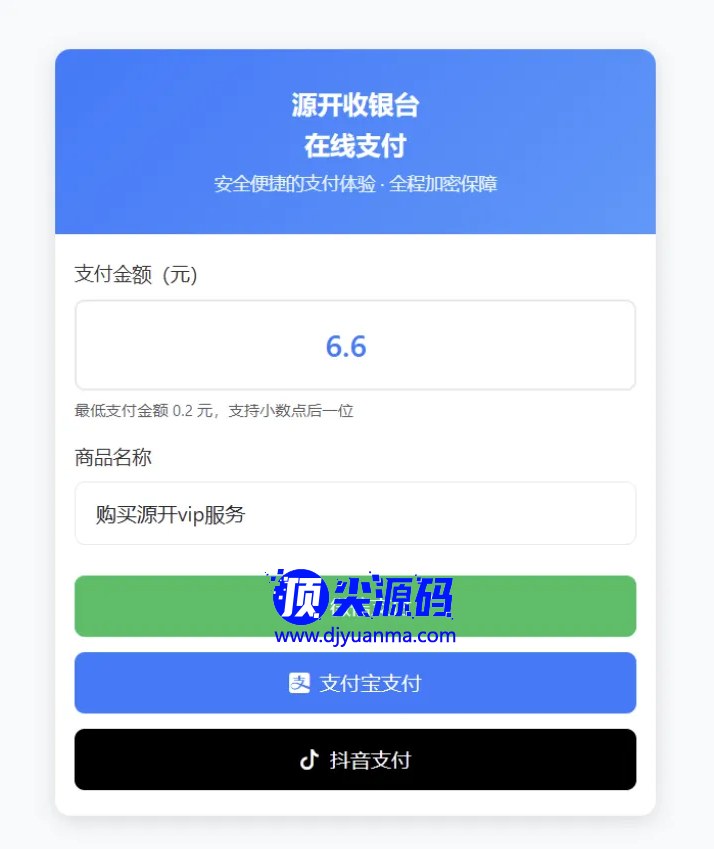Tap the payment amount field showing 6.6
The width and height of the screenshot is (714, 849).
click(355, 346)
